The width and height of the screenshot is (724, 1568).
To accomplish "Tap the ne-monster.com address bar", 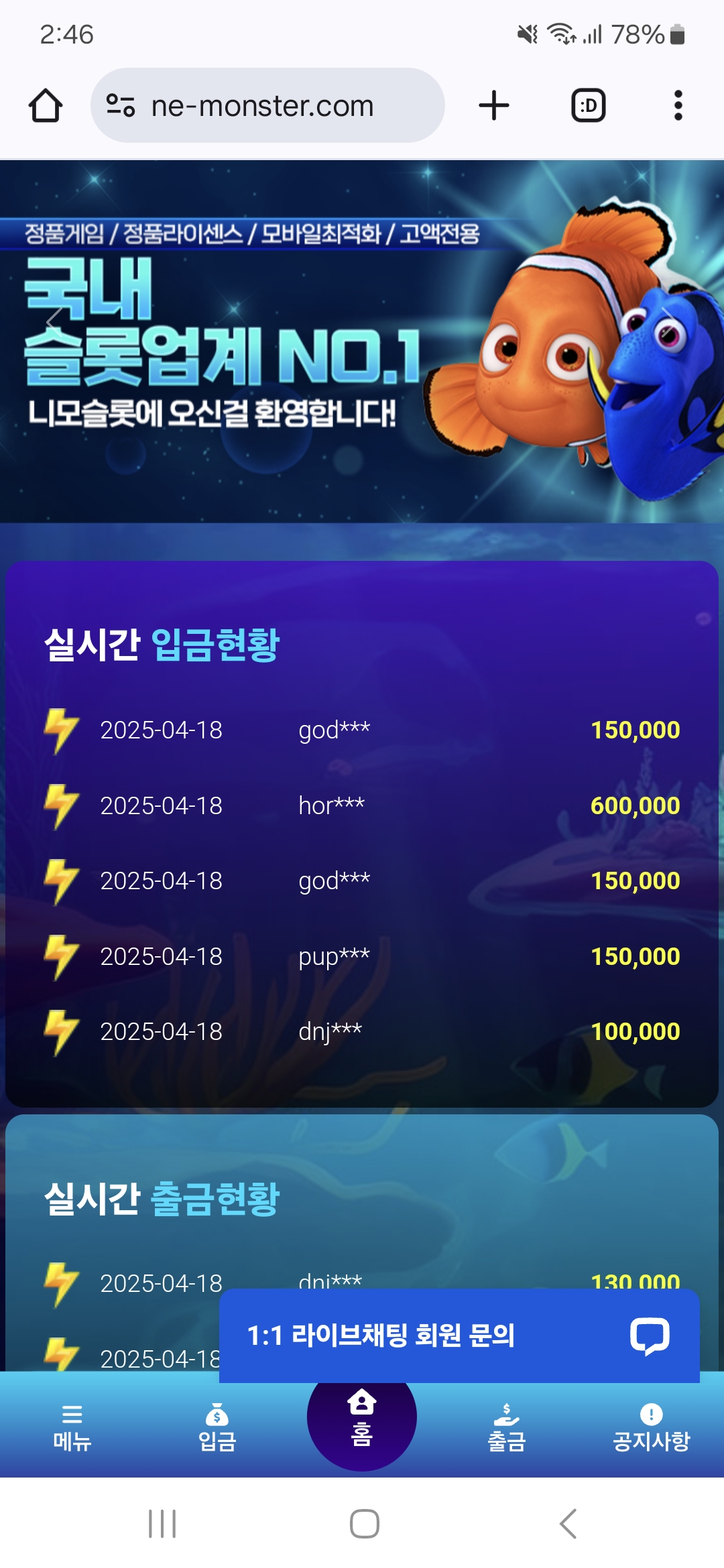I will pos(268,106).
